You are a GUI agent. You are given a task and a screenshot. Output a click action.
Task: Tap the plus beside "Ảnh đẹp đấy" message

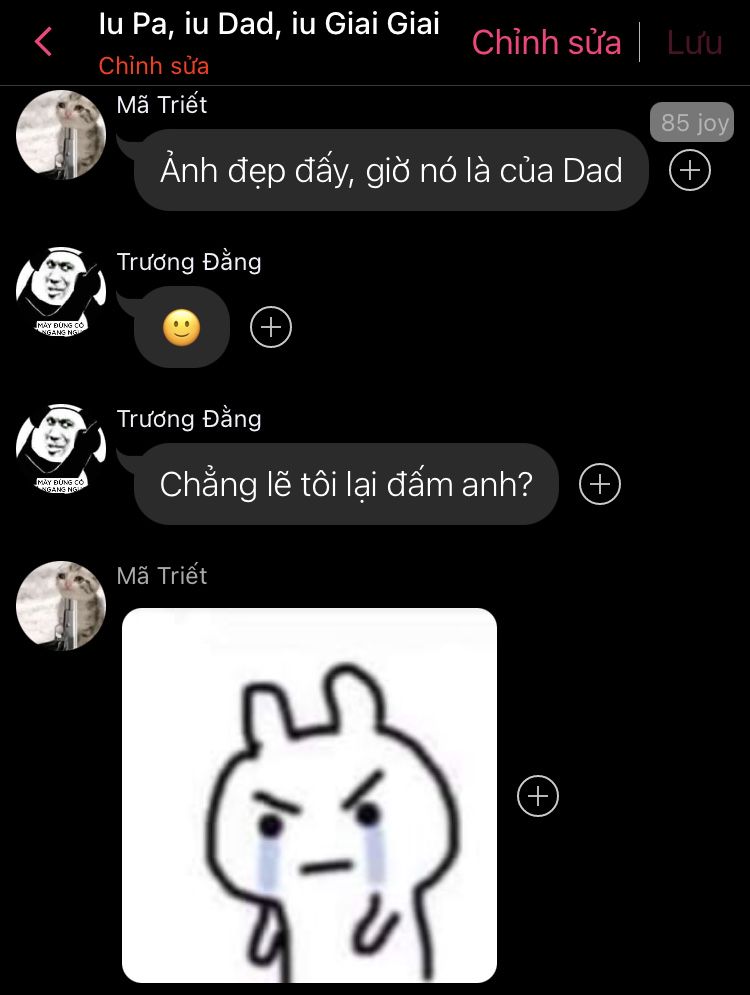(x=690, y=170)
